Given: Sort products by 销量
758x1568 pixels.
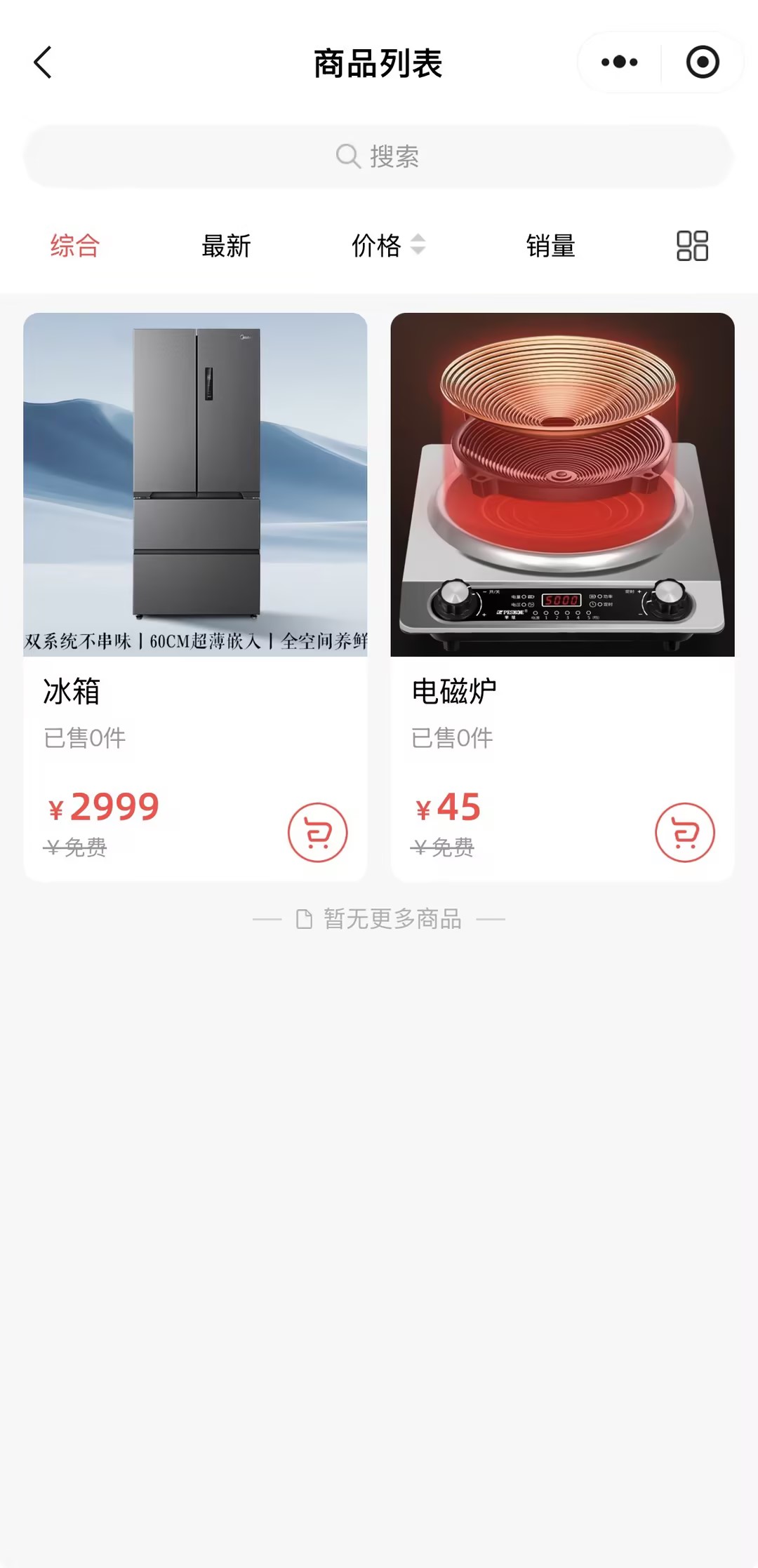Looking at the screenshot, I should click(551, 246).
